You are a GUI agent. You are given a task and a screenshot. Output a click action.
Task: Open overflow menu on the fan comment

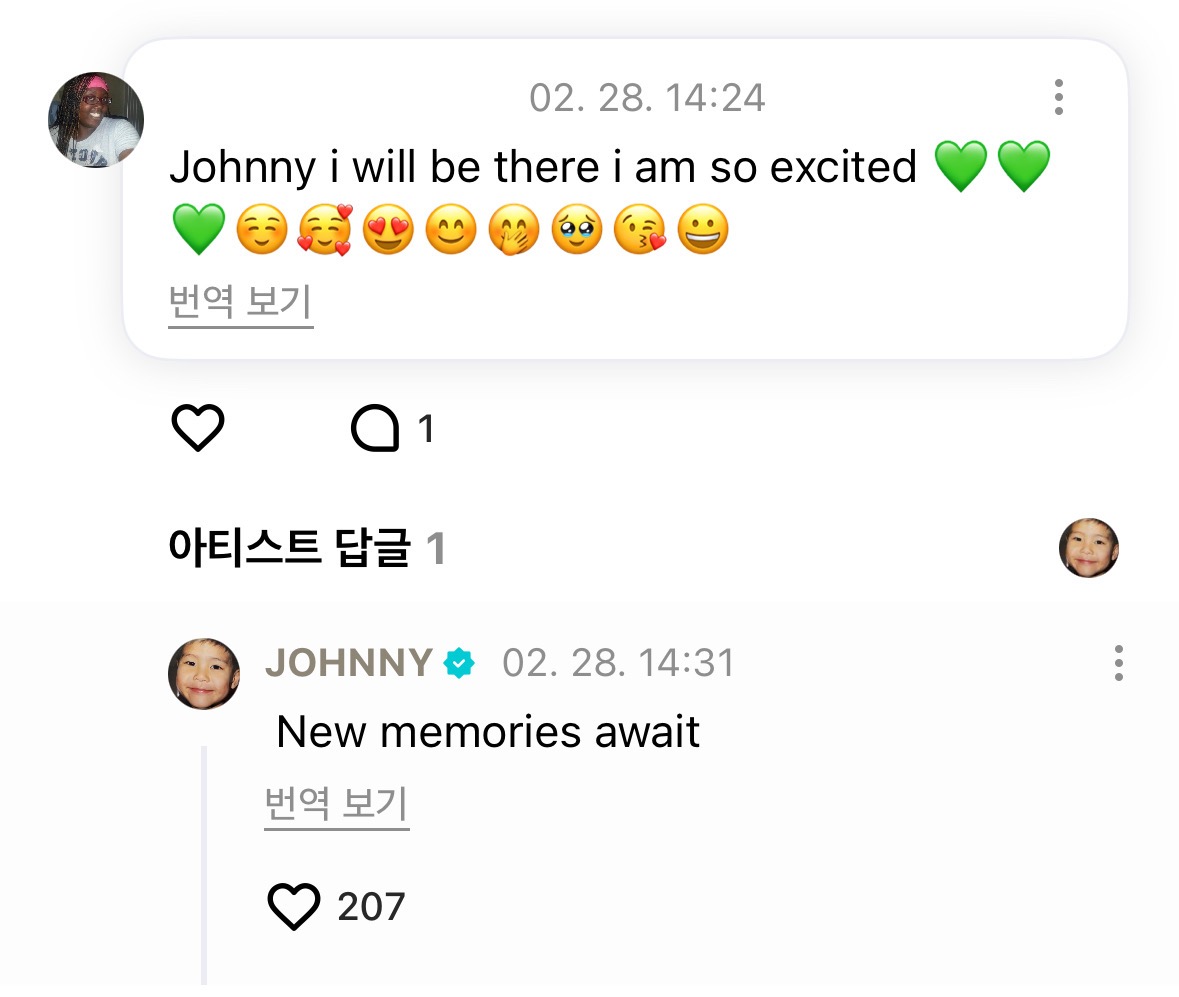(x=1058, y=97)
